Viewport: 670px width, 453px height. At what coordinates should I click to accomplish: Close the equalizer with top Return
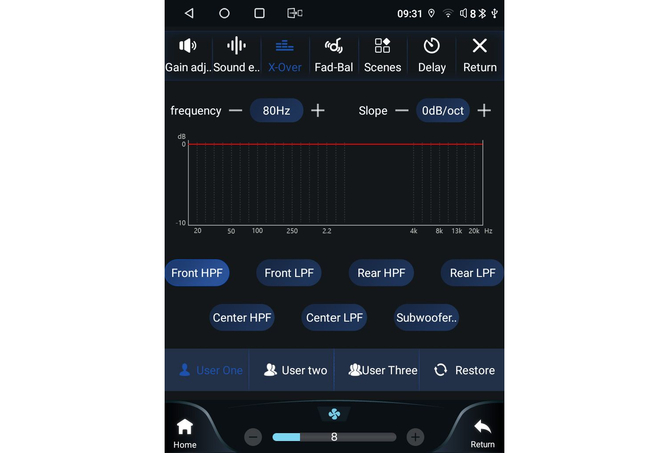coord(480,55)
